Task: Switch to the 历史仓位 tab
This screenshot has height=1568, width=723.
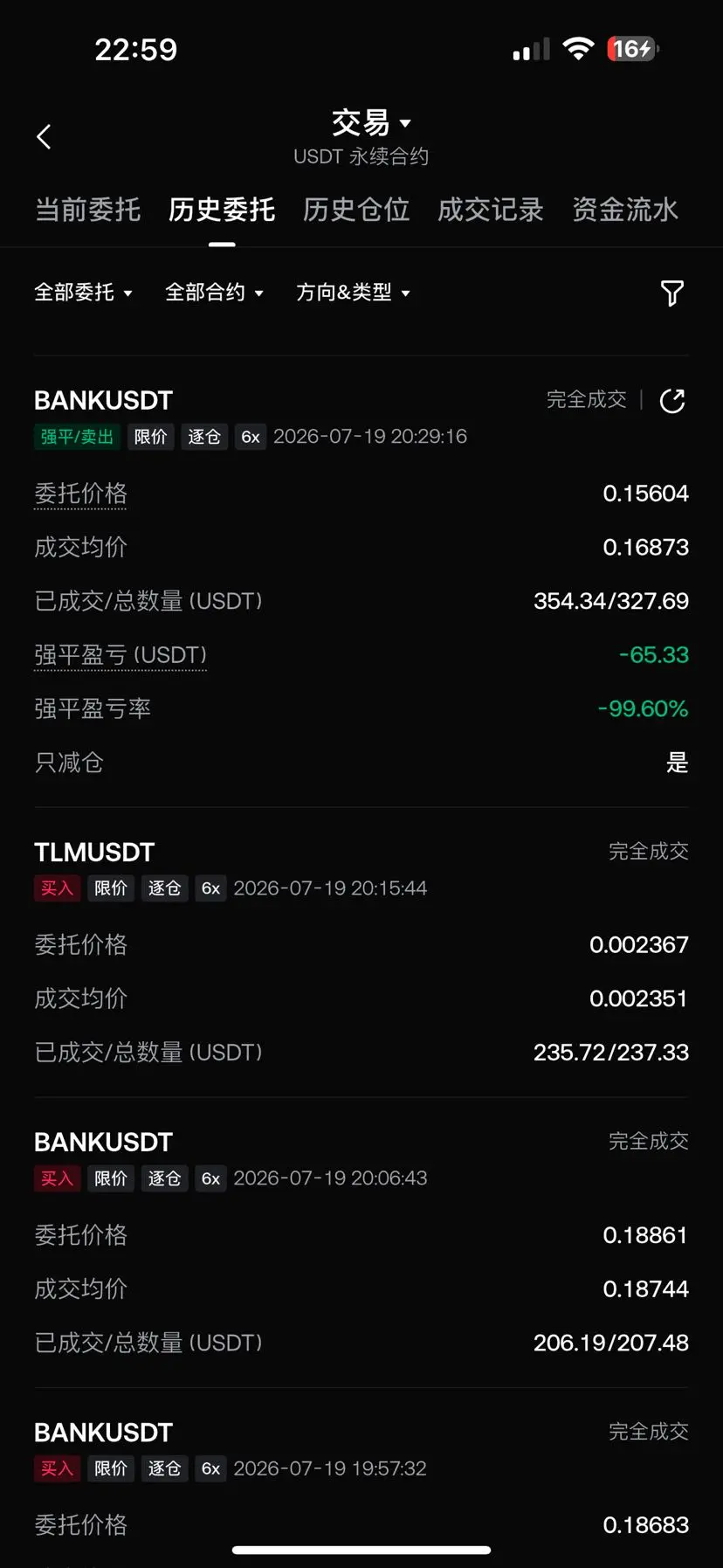Action: tap(356, 210)
